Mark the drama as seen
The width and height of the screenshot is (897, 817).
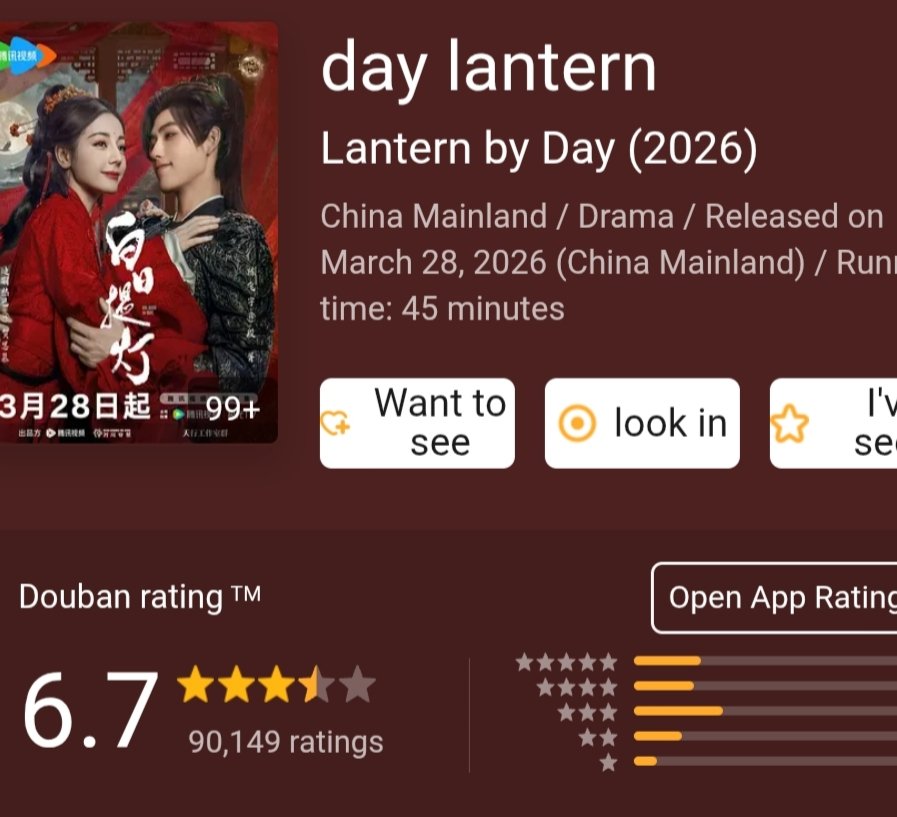pyautogui.click(x=835, y=423)
